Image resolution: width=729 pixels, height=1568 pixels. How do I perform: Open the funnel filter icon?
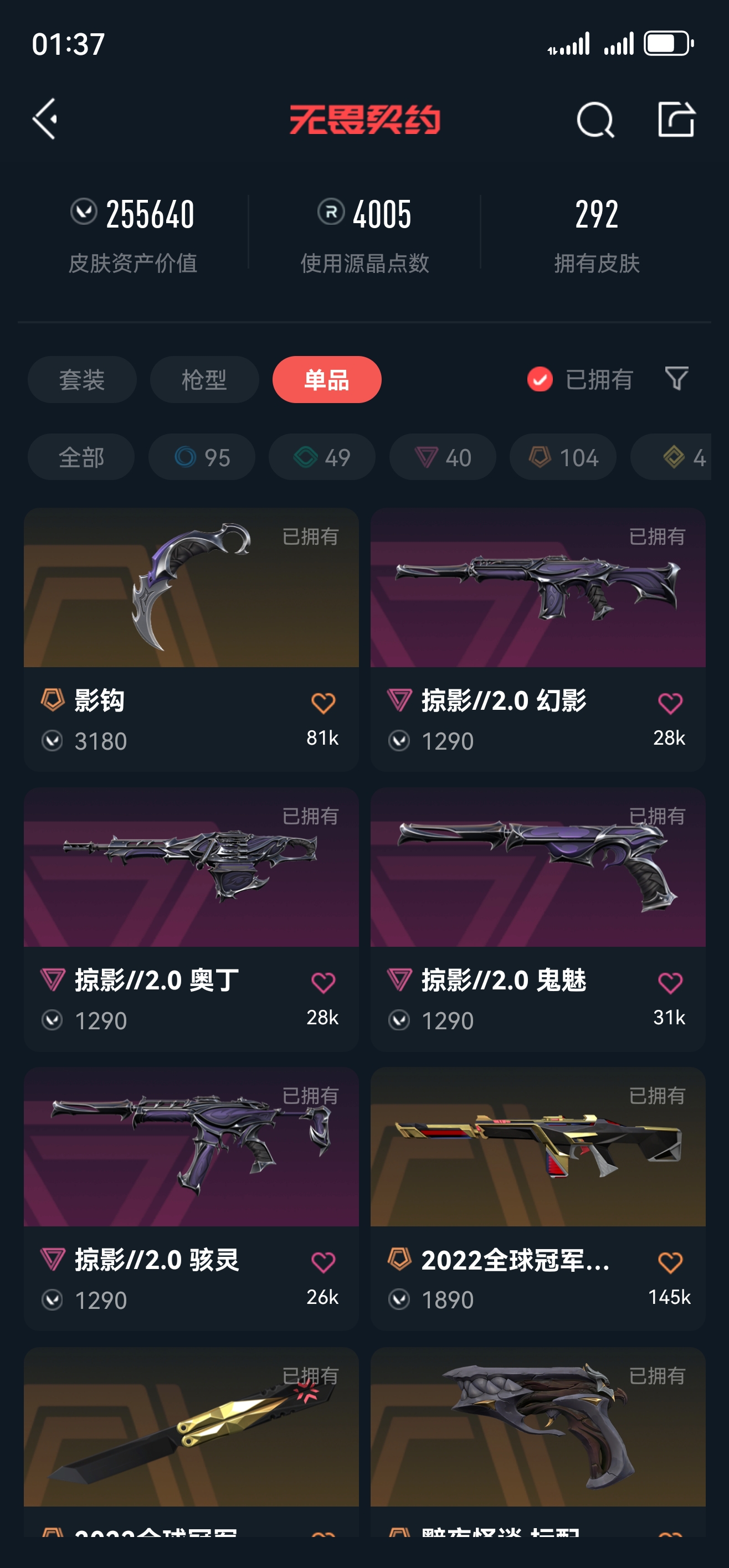(676, 379)
